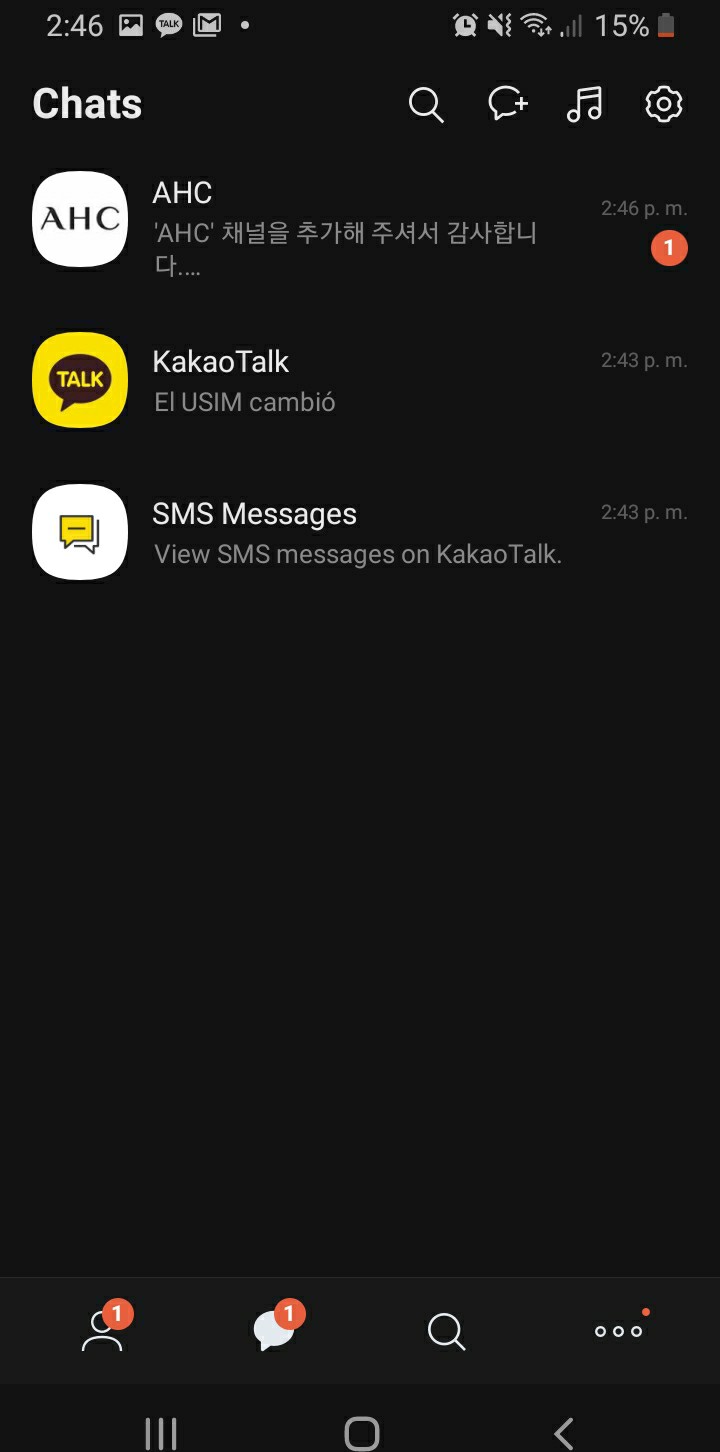Go to the home screen
Viewport: 720px width, 1452px height.
[x=361, y=1433]
